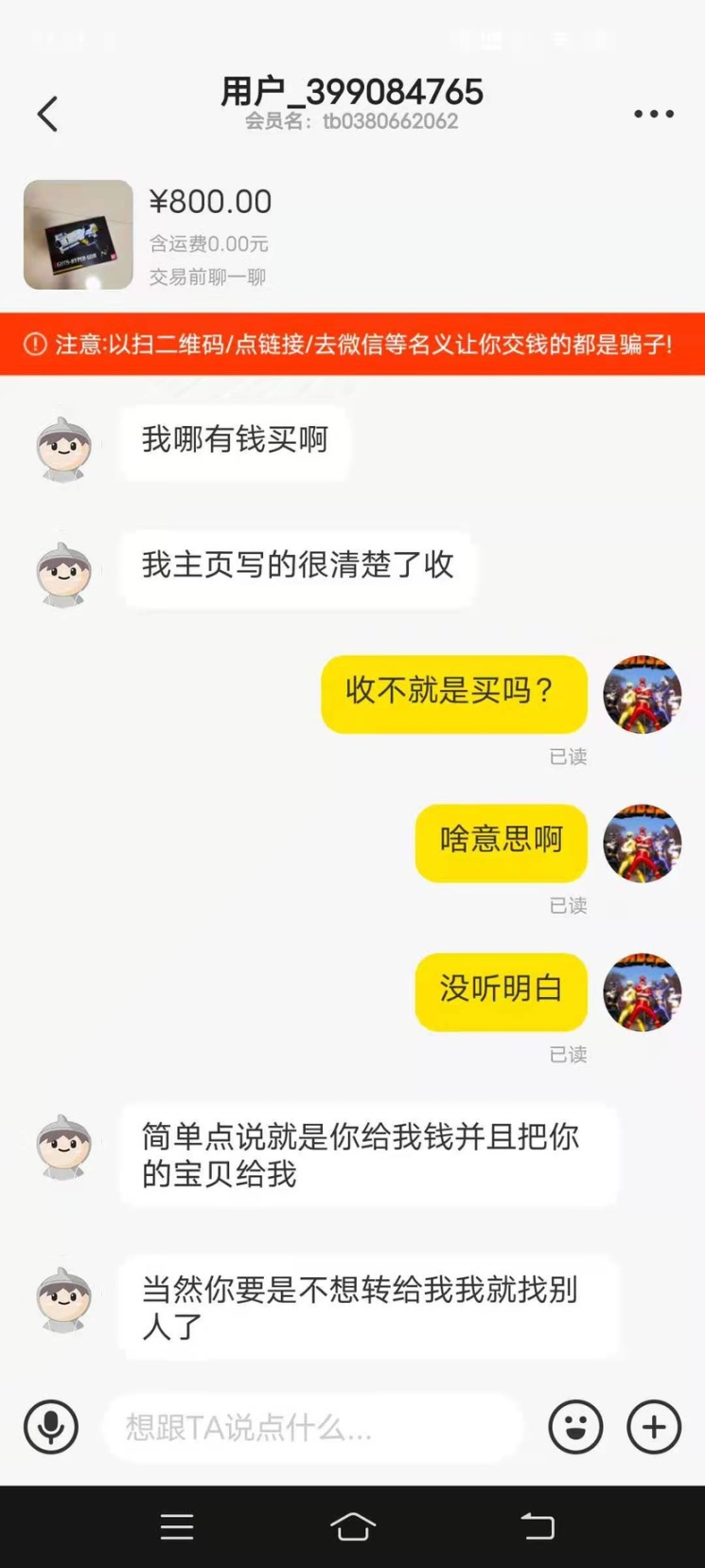Open the three-dot chat menu

[653, 113]
